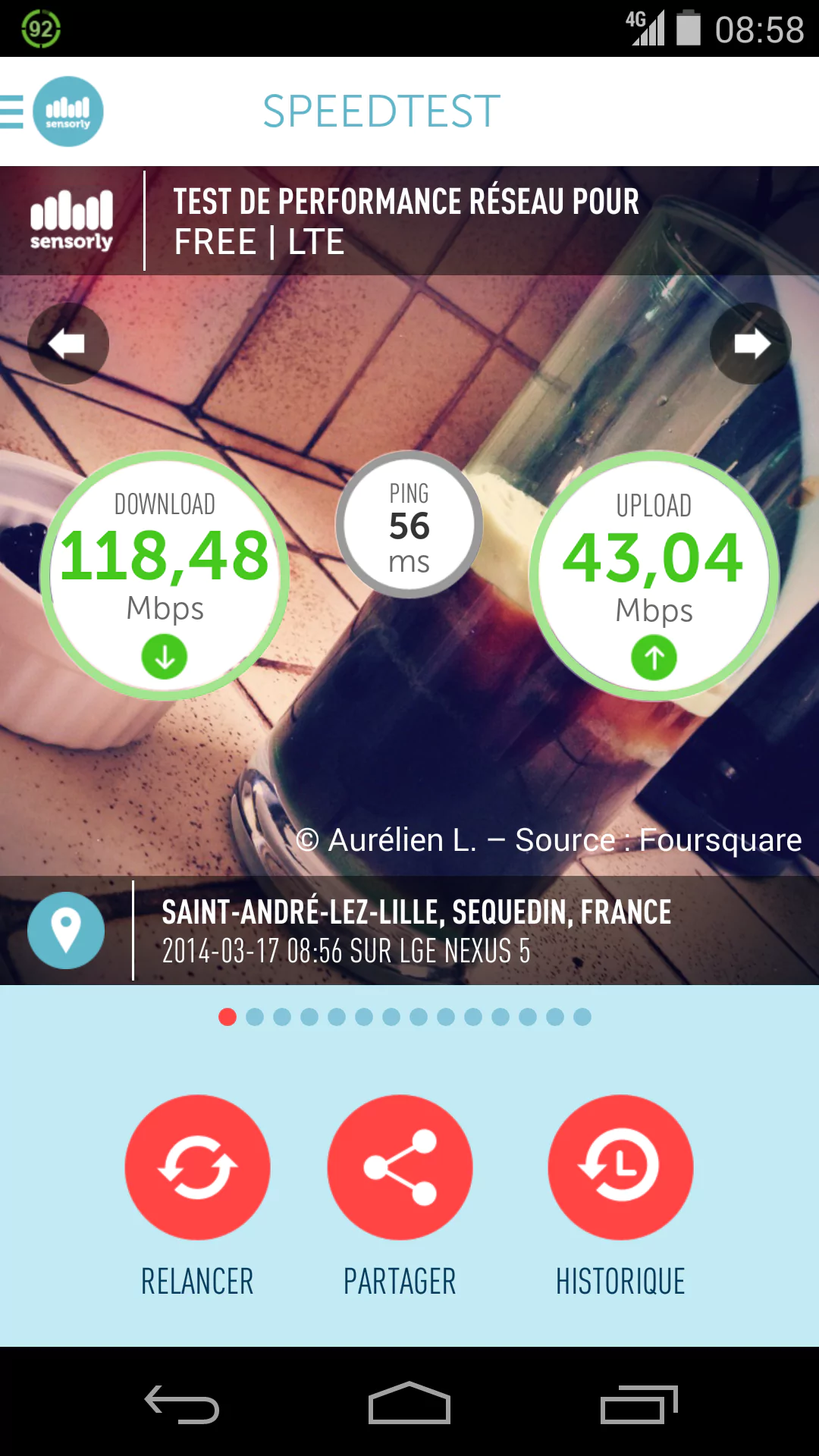Go to the next result with right arrow

(x=751, y=344)
